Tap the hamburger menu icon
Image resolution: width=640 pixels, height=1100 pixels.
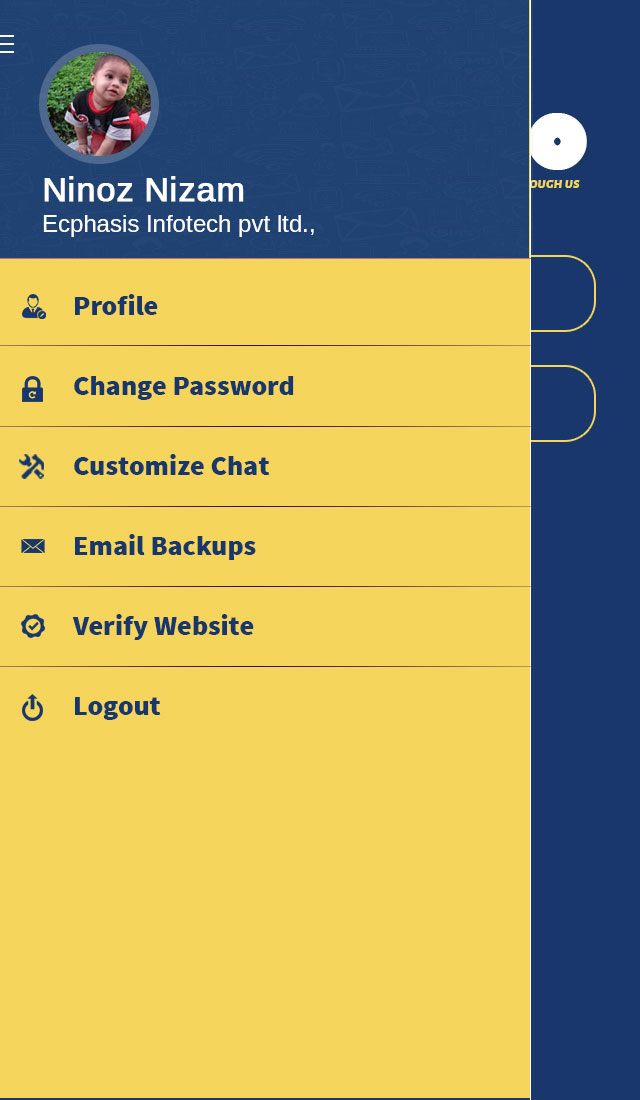(x=6, y=44)
